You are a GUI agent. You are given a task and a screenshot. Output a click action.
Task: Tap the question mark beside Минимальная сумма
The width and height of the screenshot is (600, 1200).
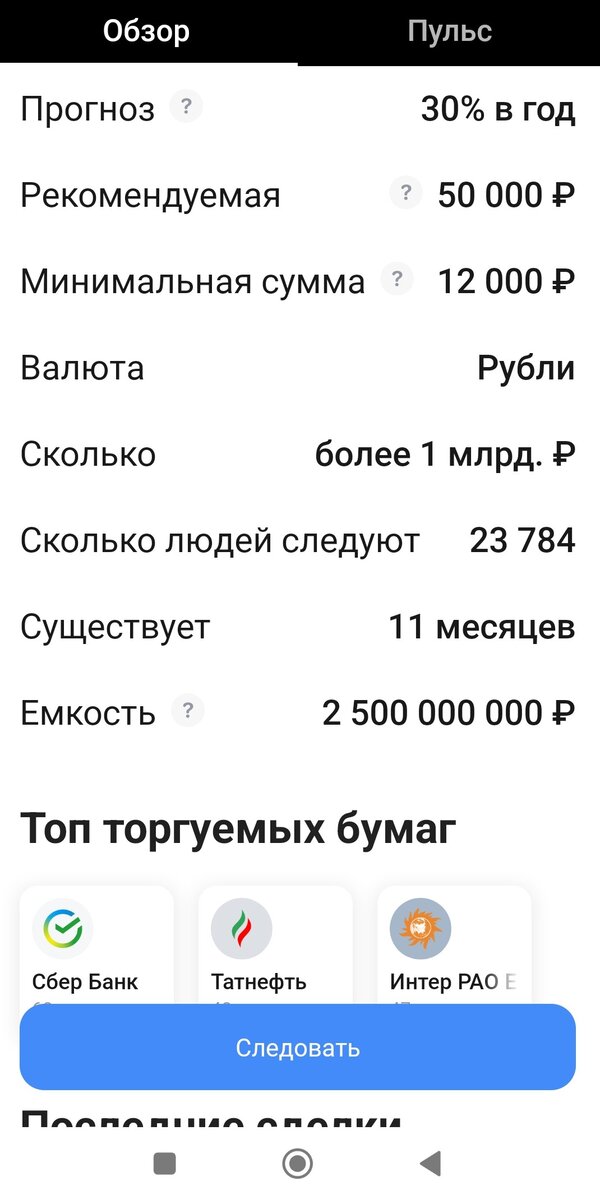pos(397,280)
